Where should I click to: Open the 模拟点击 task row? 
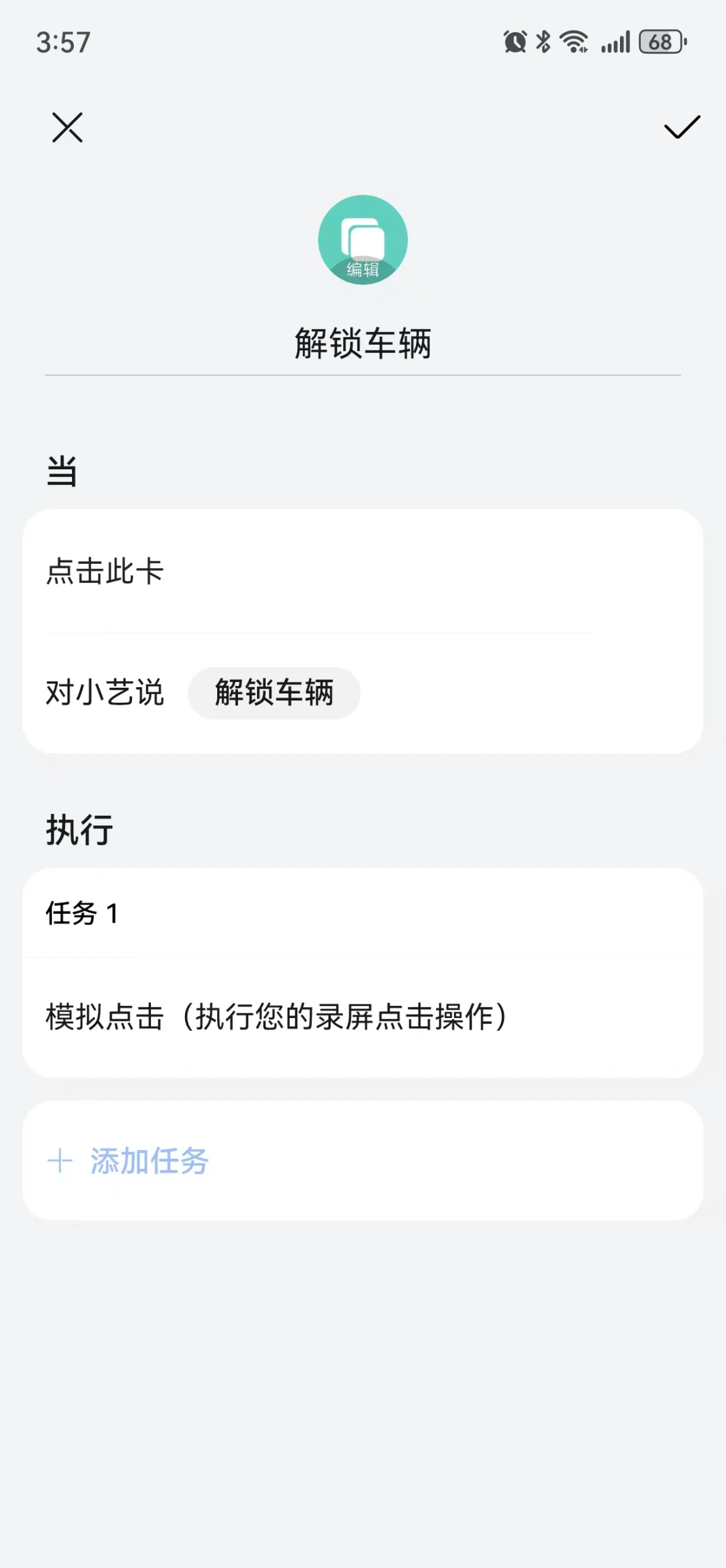tap(363, 1017)
